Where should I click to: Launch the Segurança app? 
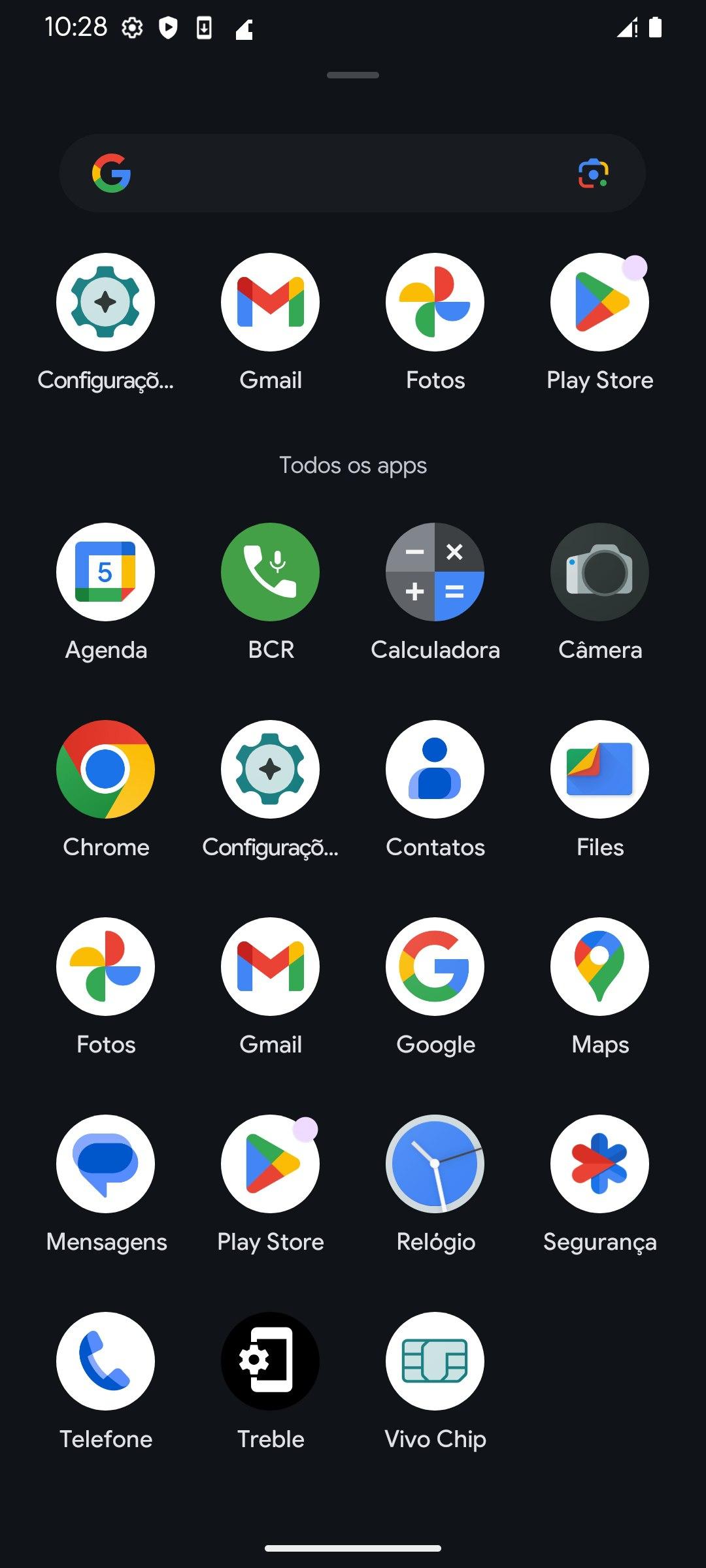[x=599, y=1164]
